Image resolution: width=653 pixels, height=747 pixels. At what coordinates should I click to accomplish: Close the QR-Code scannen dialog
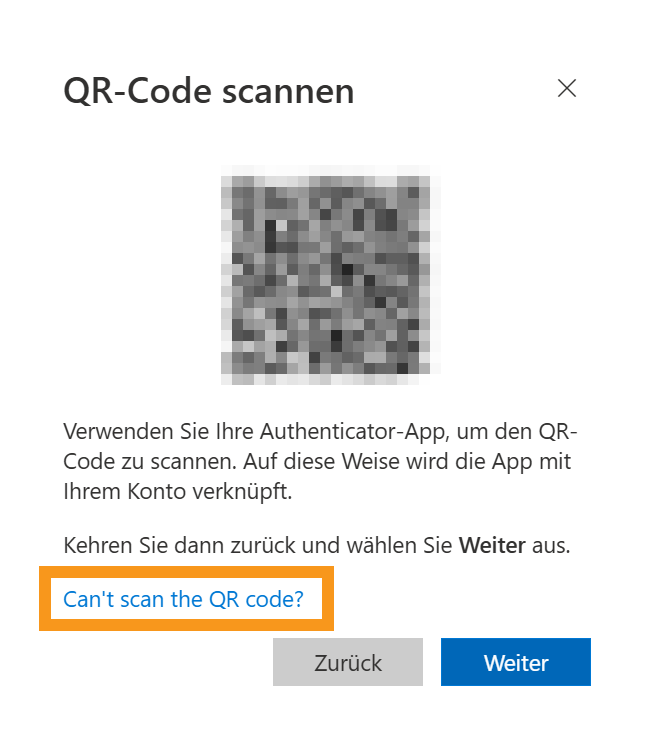[567, 89]
